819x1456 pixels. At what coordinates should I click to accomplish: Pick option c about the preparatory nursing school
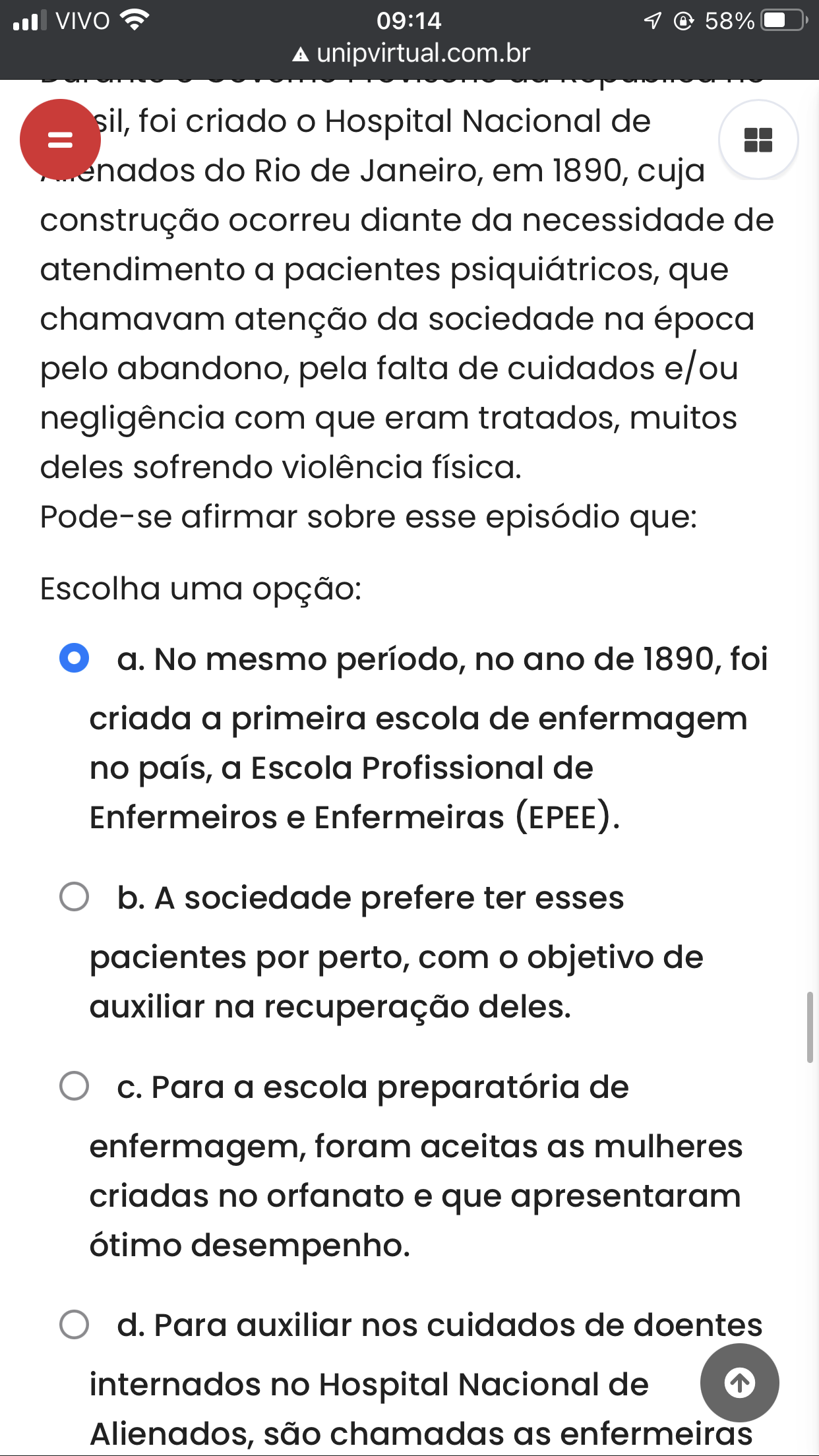(x=74, y=1086)
